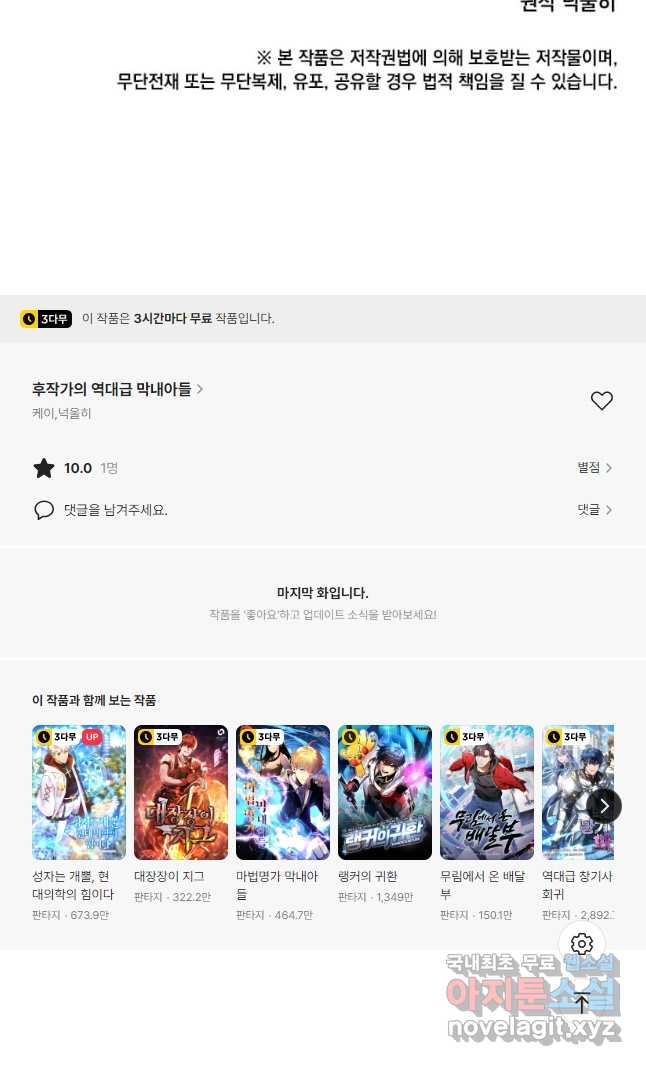The image size is (646, 1066).
Task: Open 역대급 창기사 회귀 title
Action: 578,823
